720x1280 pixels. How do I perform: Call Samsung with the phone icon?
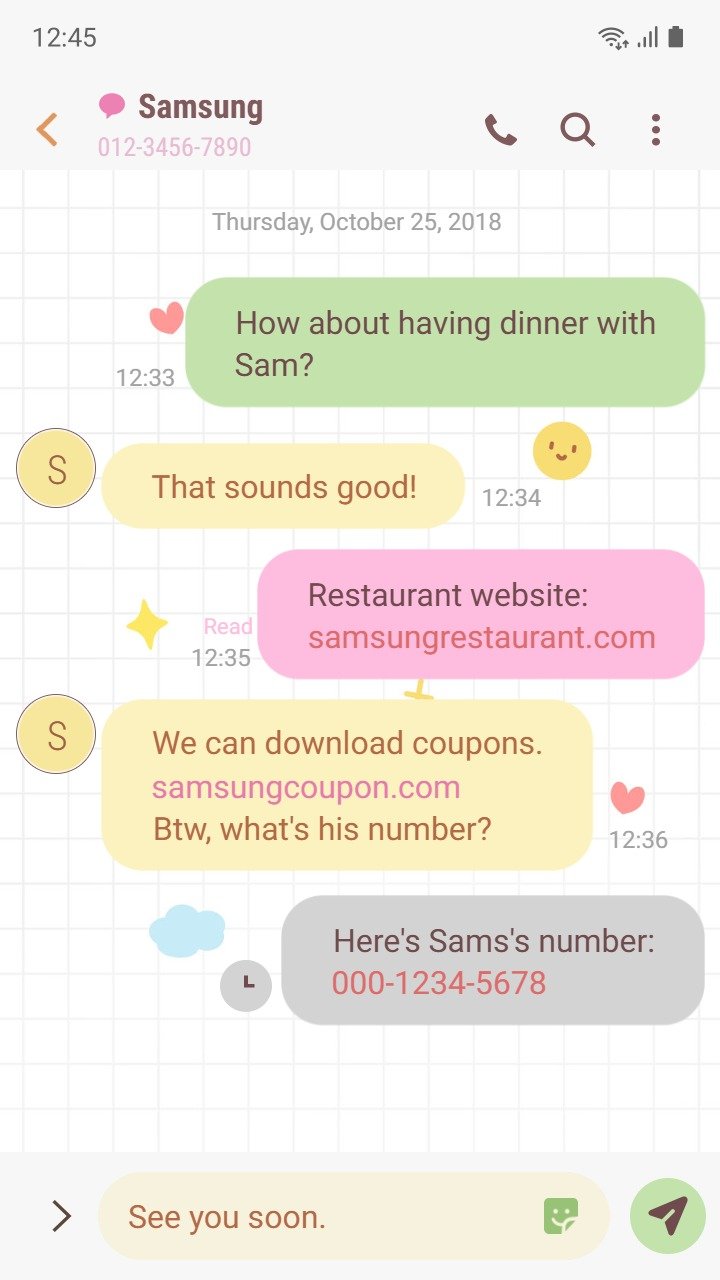[x=501, y=130]
